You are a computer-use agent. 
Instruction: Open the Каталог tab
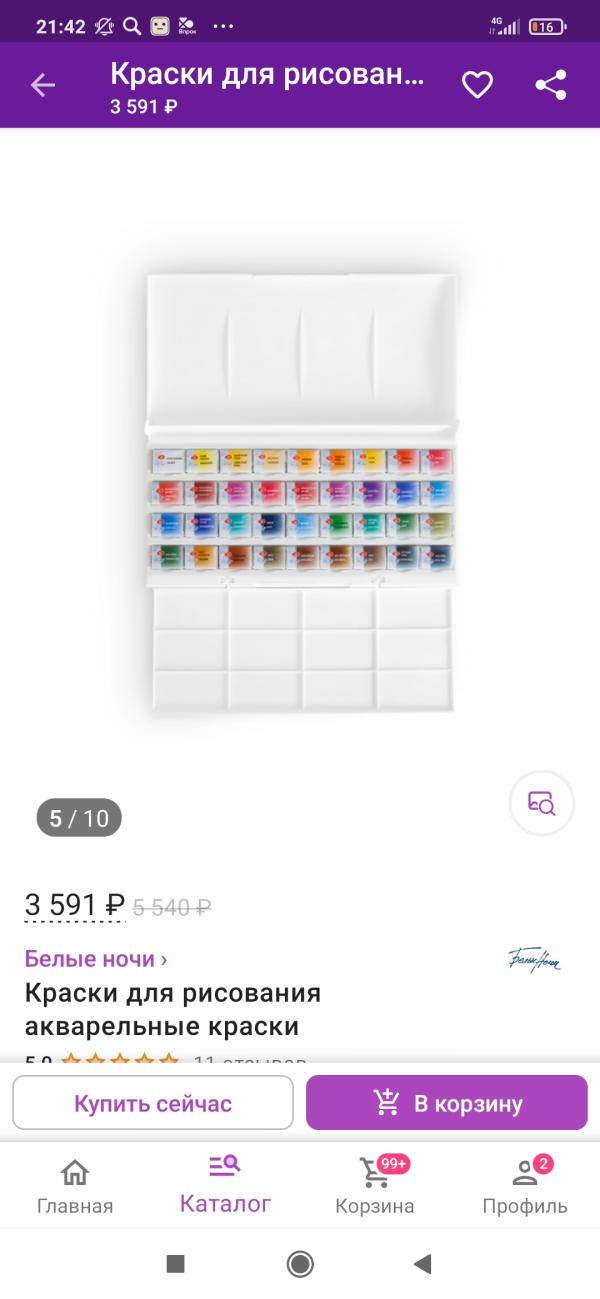[225, 1186]
